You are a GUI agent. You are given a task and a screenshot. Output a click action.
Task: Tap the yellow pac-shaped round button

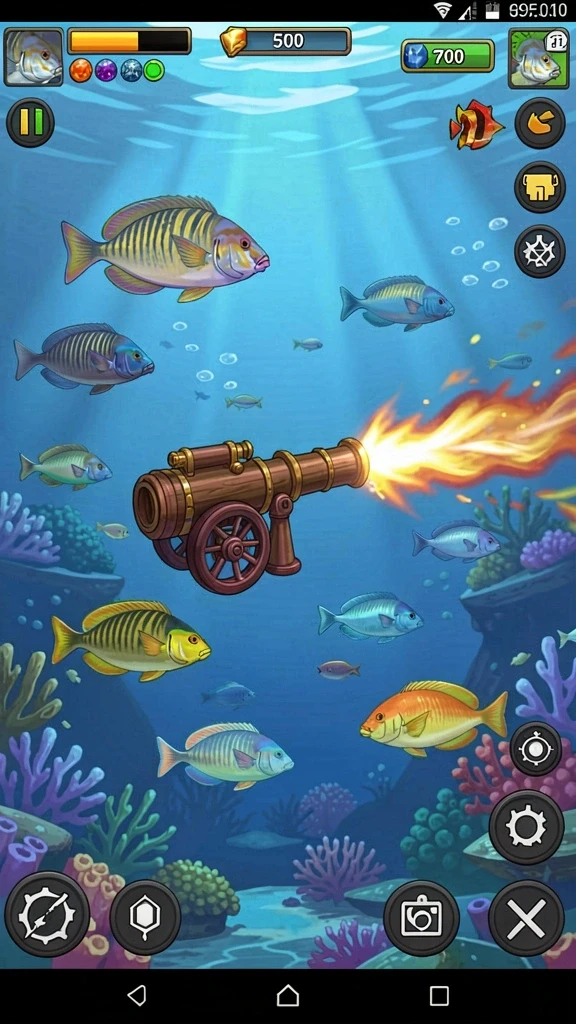click(x=540, y=123)
